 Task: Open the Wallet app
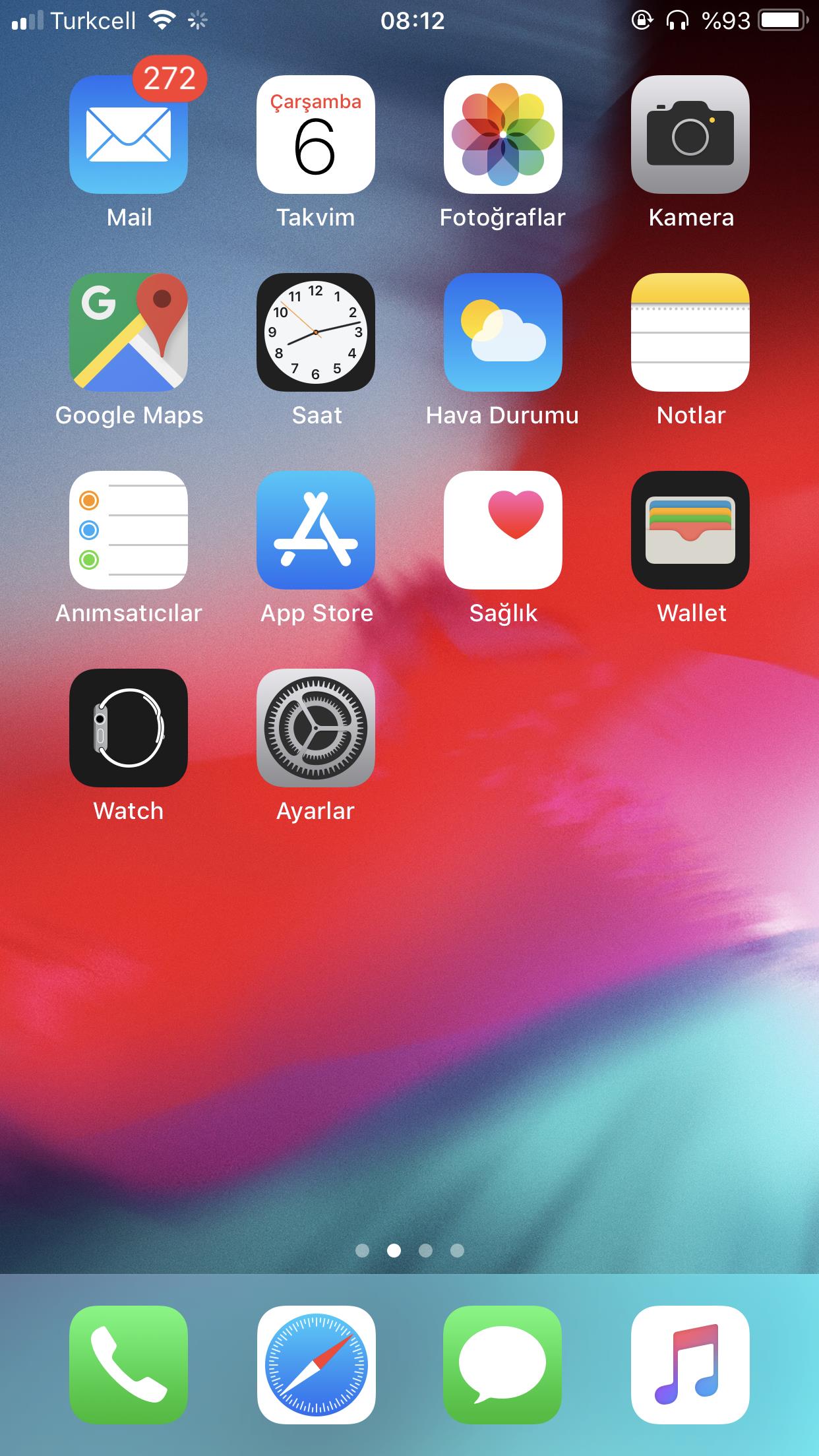click(x=690, y=530)
